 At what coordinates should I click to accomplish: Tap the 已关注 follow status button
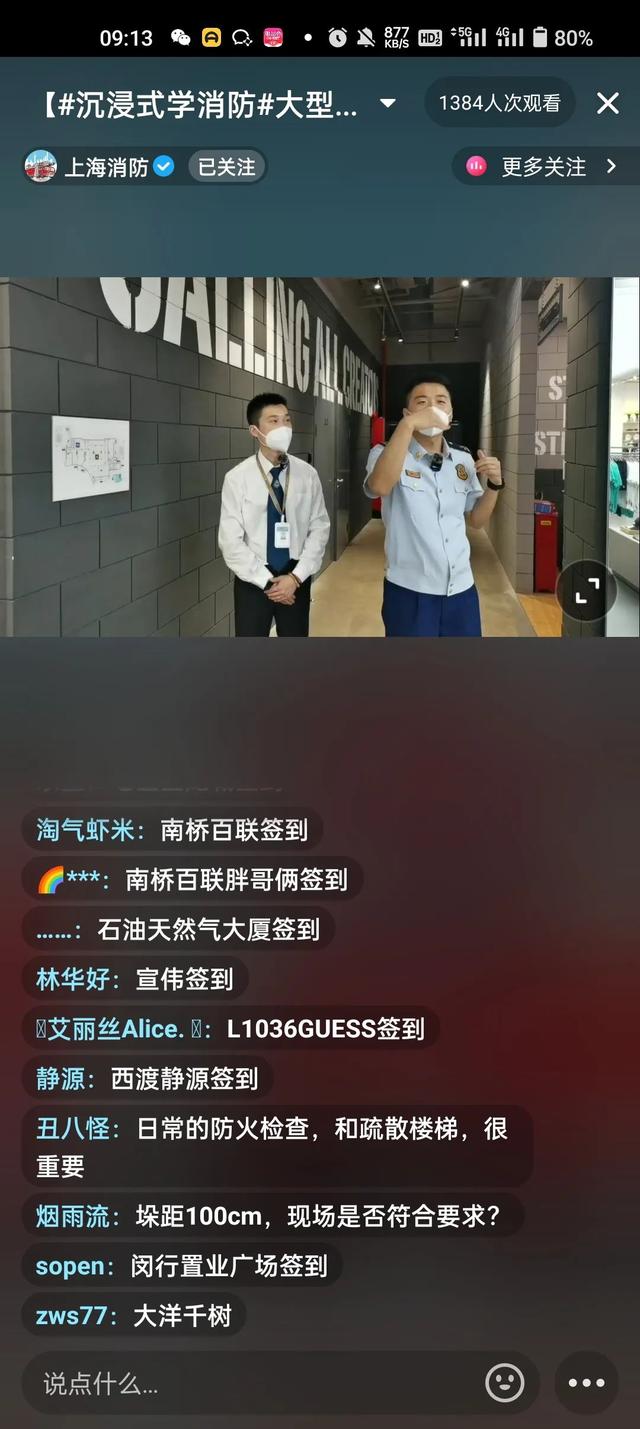point(227,166)
